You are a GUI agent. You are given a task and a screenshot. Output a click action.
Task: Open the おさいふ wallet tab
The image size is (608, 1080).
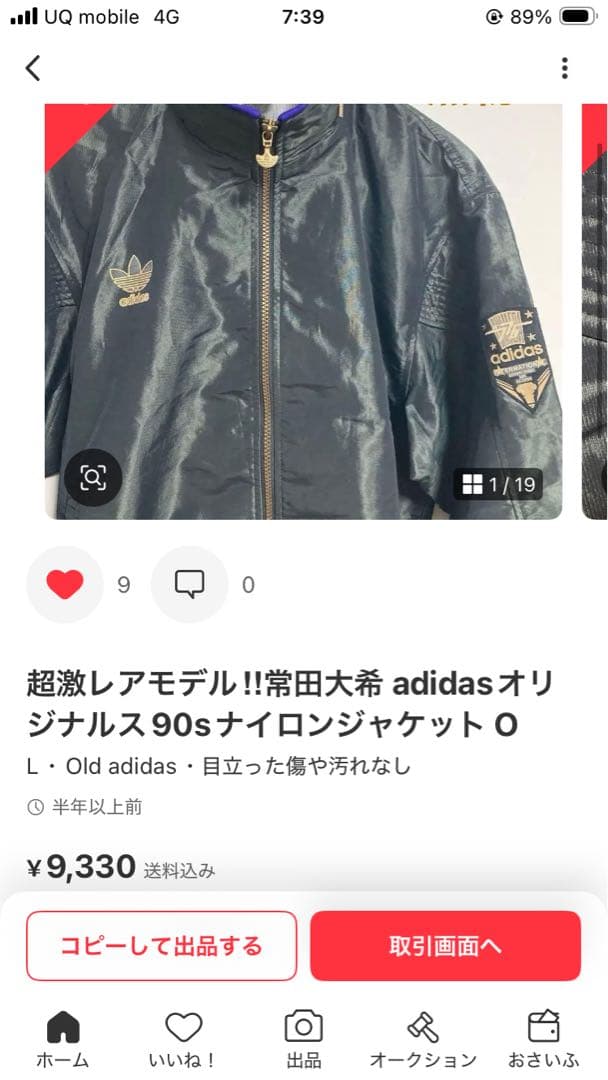click(x=543, y=1038)
